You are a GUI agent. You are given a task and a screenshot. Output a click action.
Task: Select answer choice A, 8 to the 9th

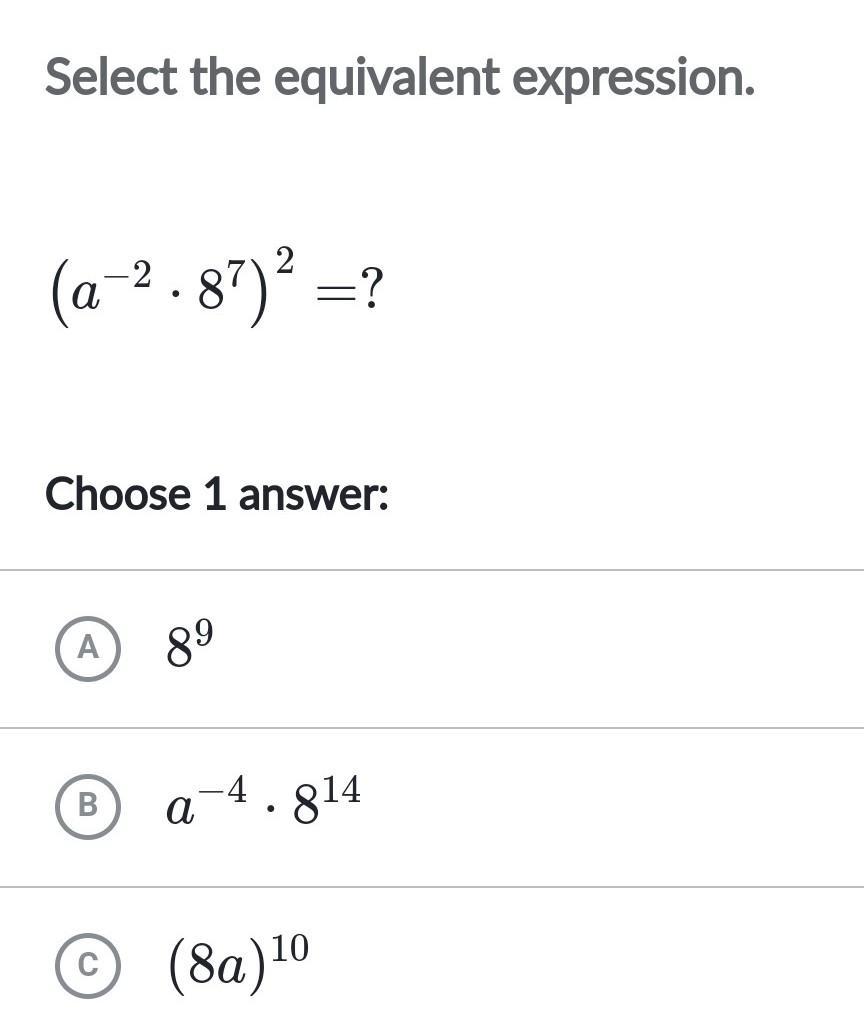(x=88, y=648)
